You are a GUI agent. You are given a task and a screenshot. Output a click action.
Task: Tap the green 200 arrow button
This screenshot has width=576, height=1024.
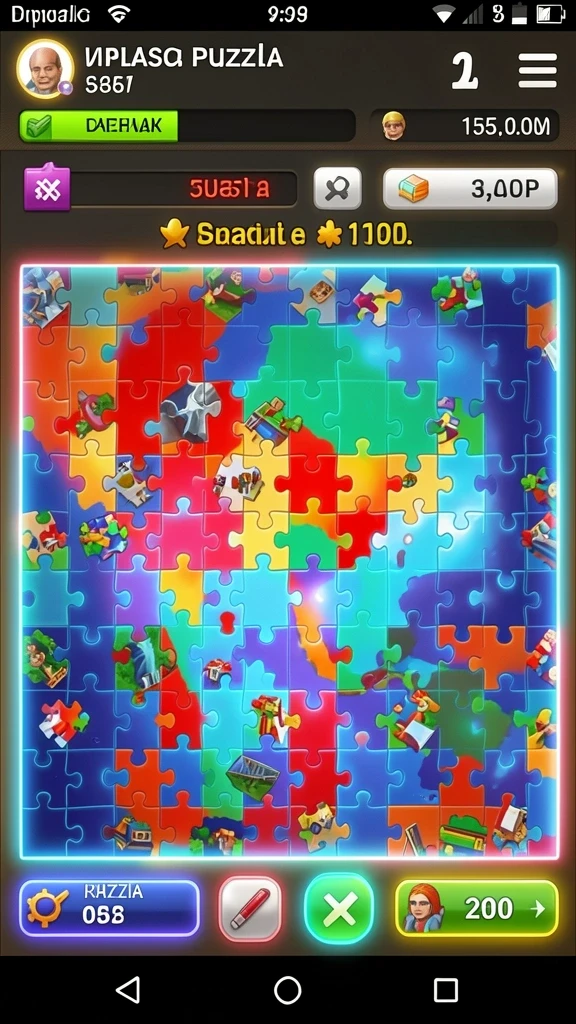click(x=477, y=908)
